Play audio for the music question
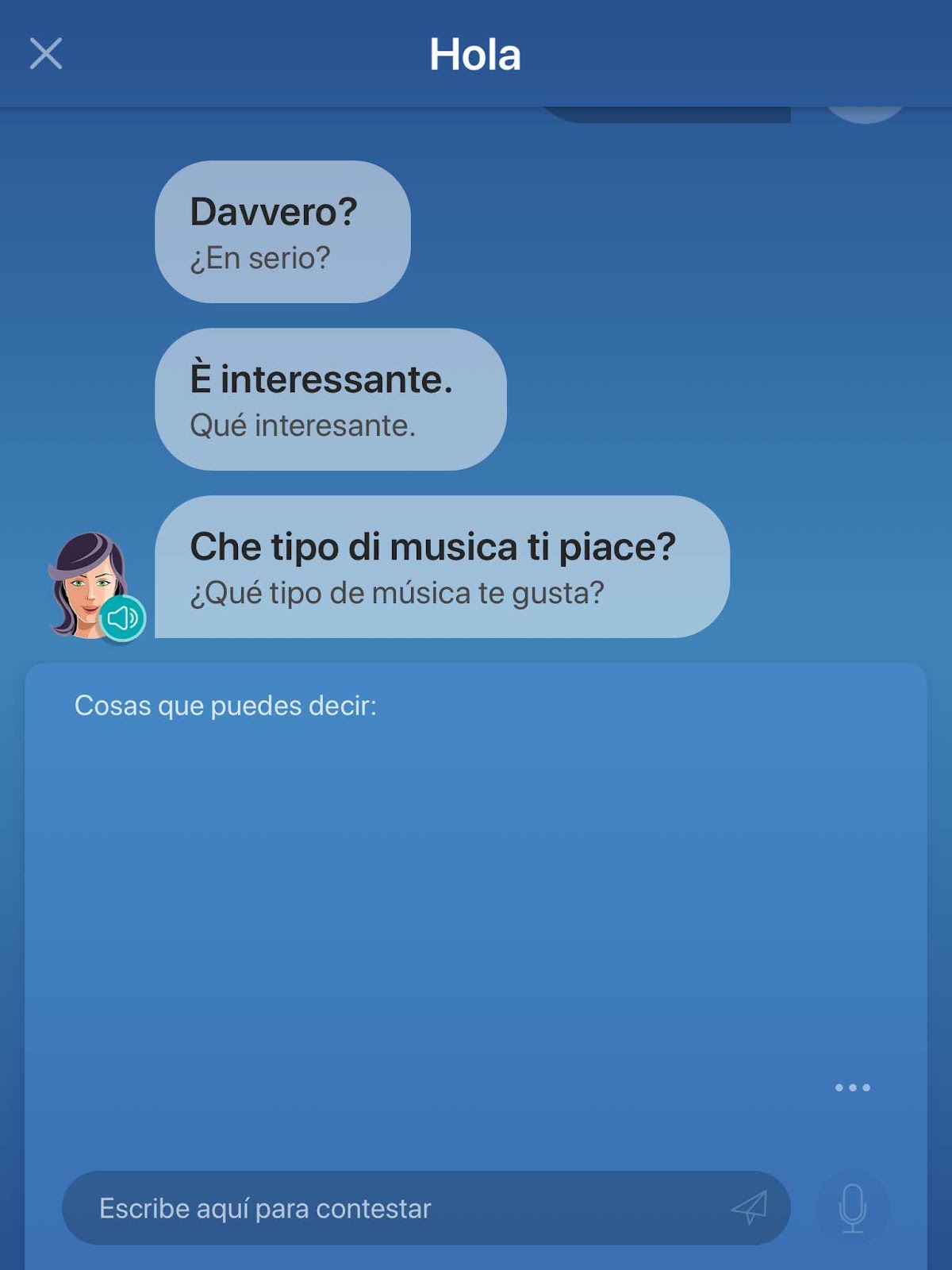This screenshot has height=1270, width=952. pos(123,618)
